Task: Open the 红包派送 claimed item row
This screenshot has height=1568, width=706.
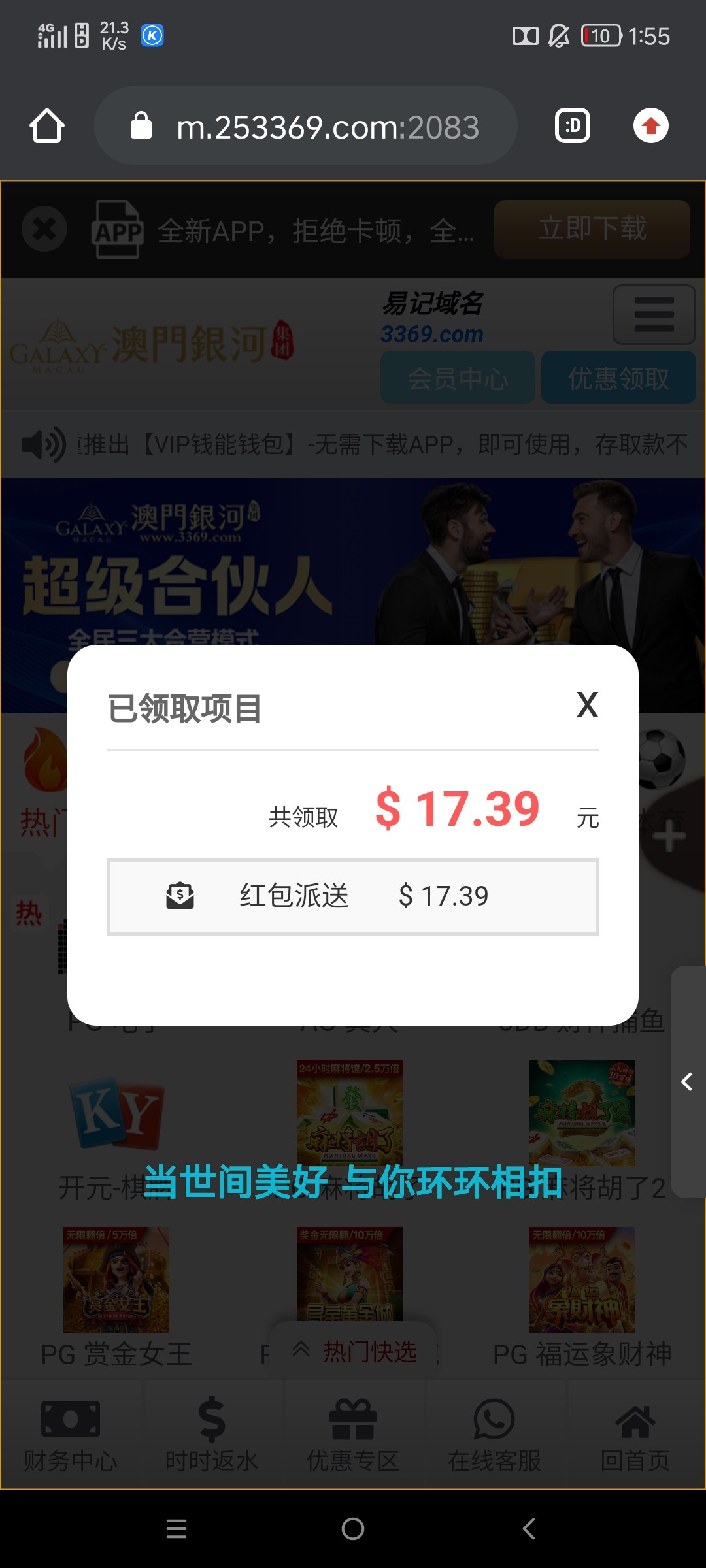Action: (353, 896)
